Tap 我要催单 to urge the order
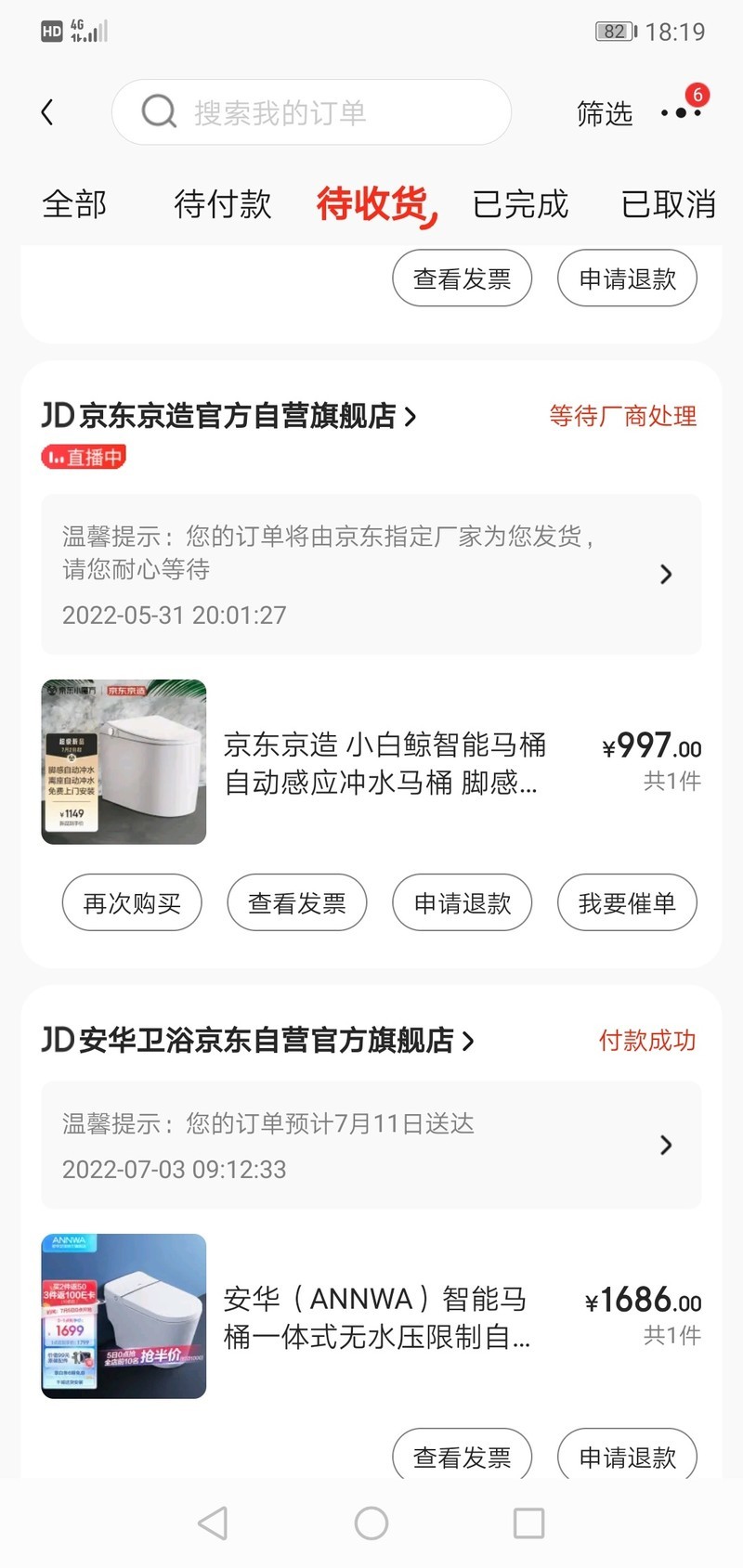Viewport: 743px width, 1568px height. click(627, 902)
